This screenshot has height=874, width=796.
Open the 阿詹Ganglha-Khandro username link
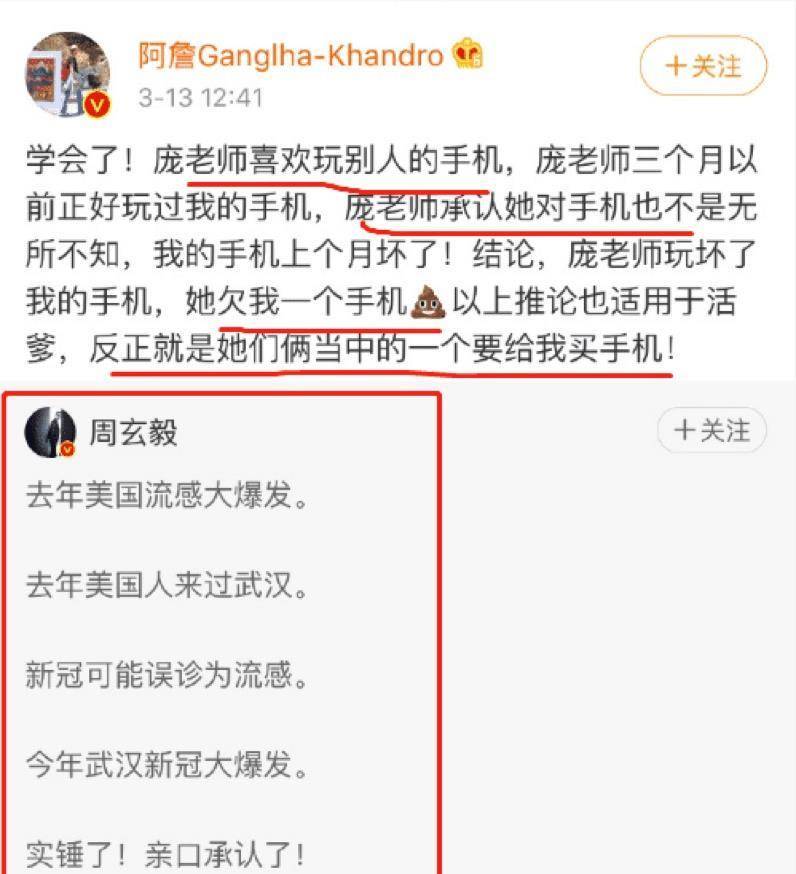click(290, 55)
